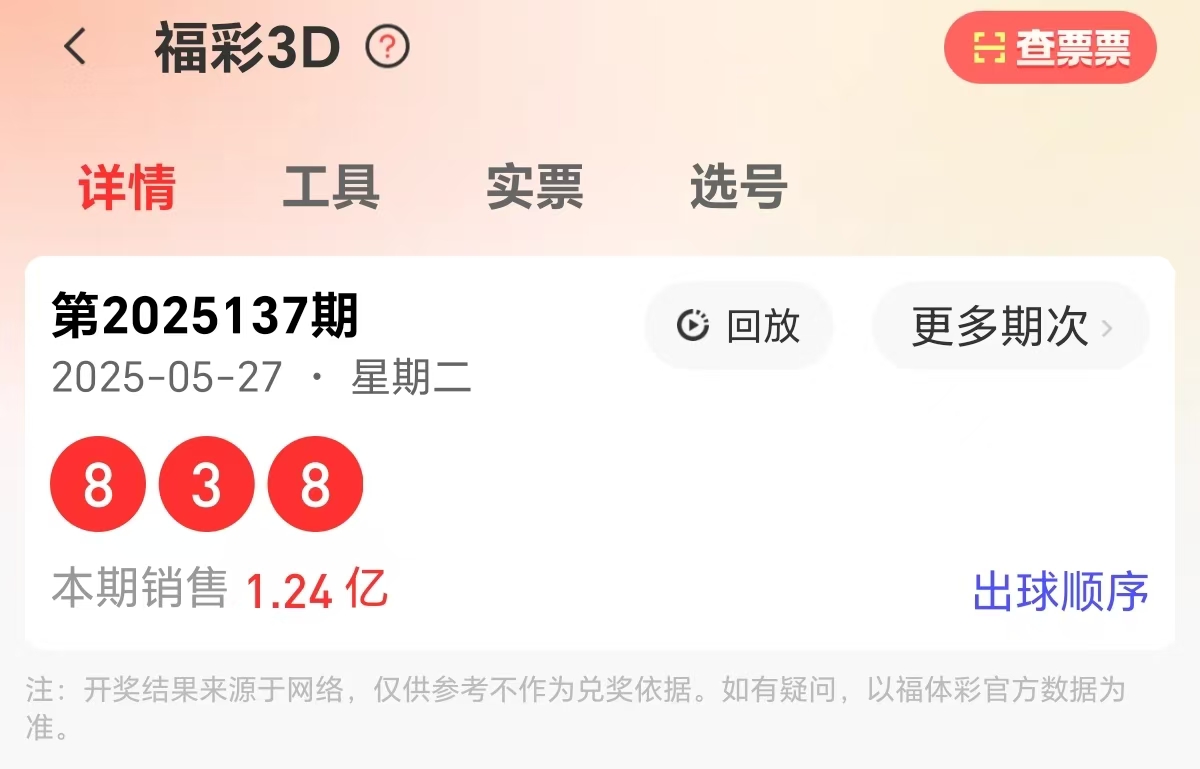Play the 回放 draw replay
This screenshot has width=1200, height=769.
click(739, 326)
